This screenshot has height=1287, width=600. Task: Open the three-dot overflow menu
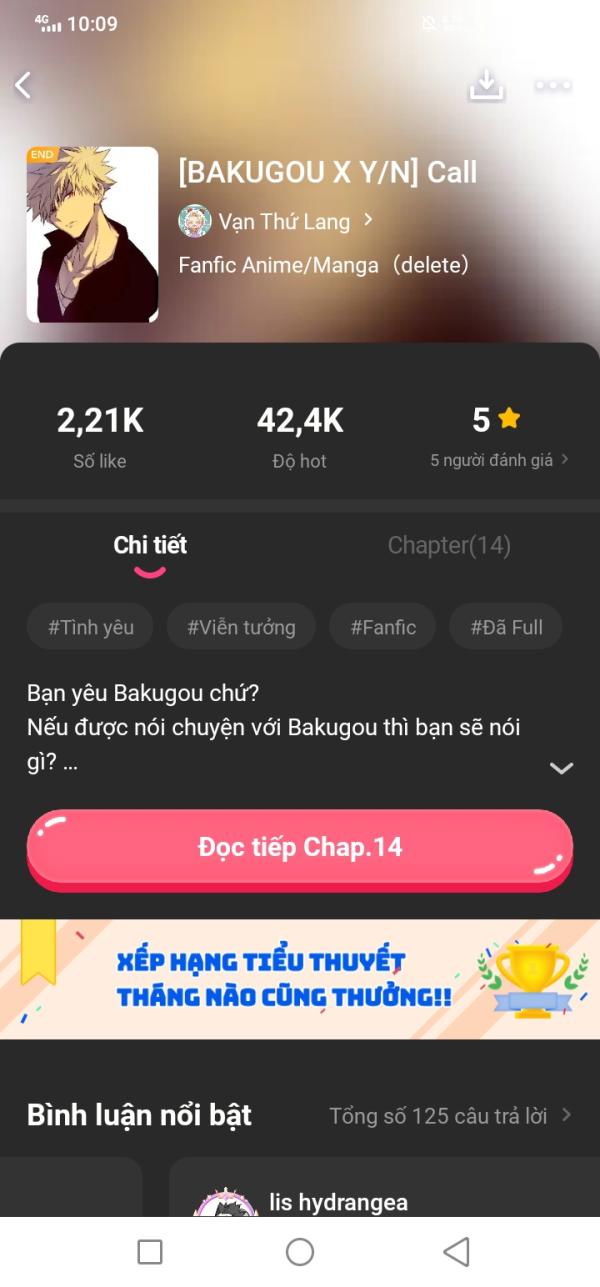click(553, 86)
